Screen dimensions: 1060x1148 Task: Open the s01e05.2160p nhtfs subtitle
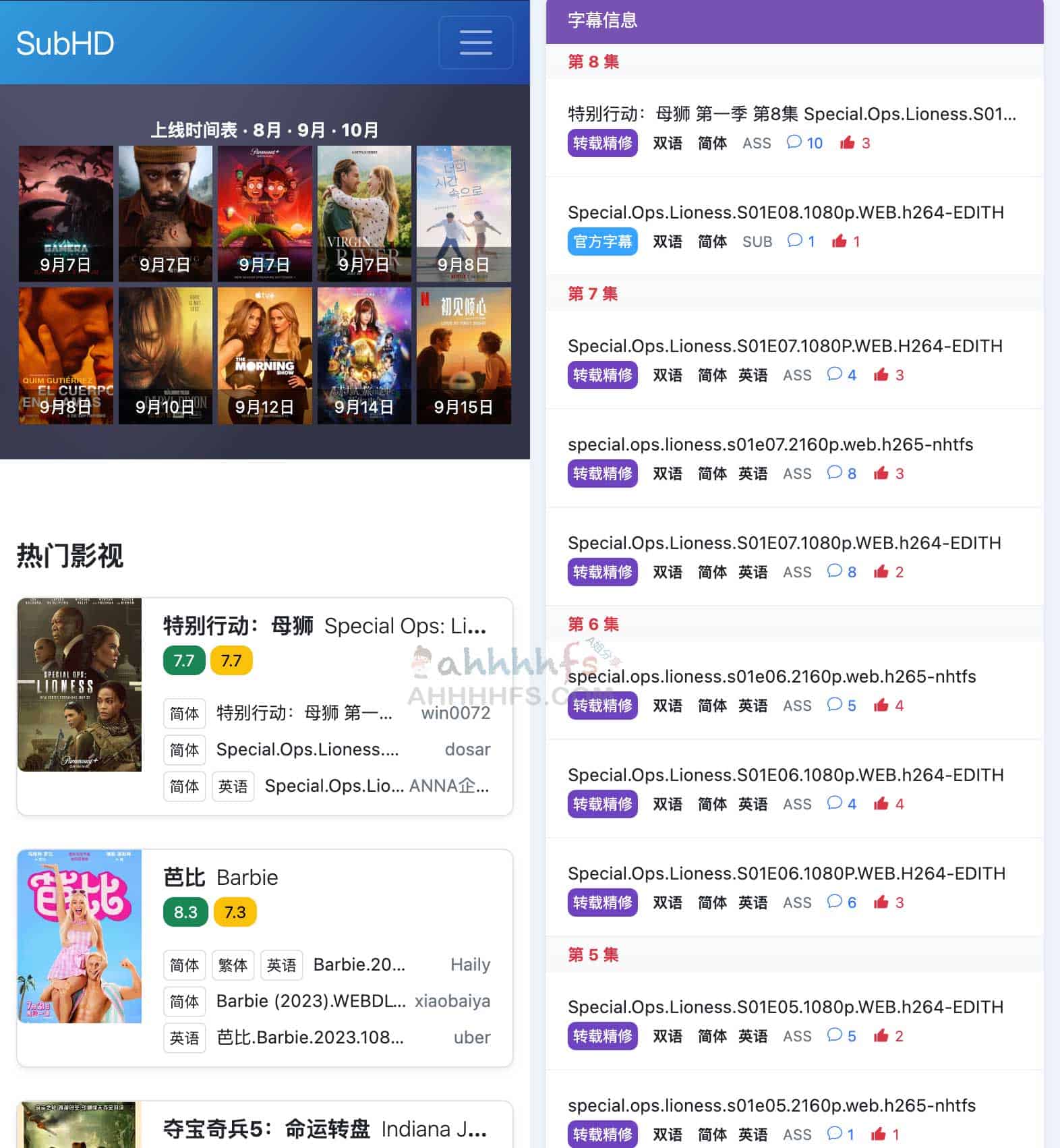pyautogui.click(x=771, y=1106)
